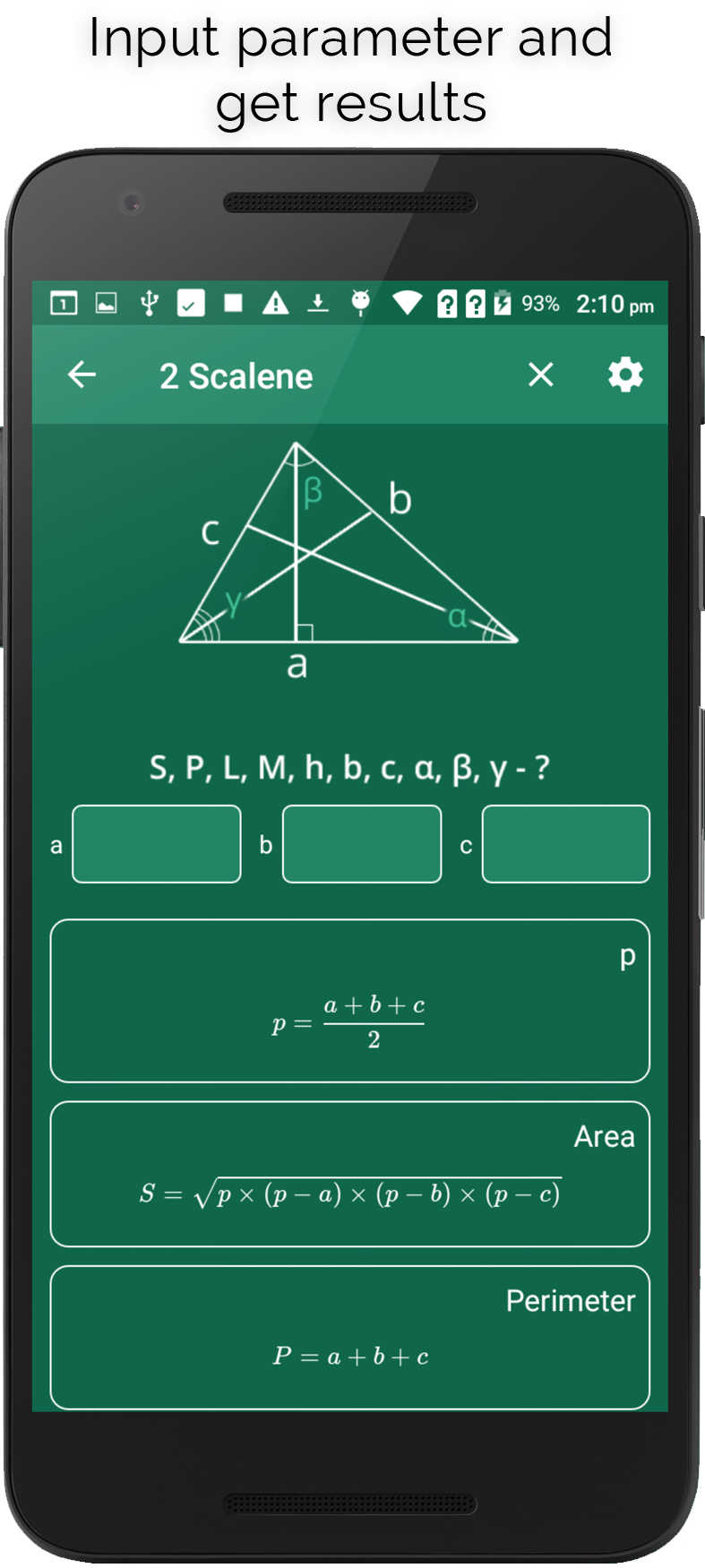Select the side a input field
705x1568 pixels.
coord(157,844)
